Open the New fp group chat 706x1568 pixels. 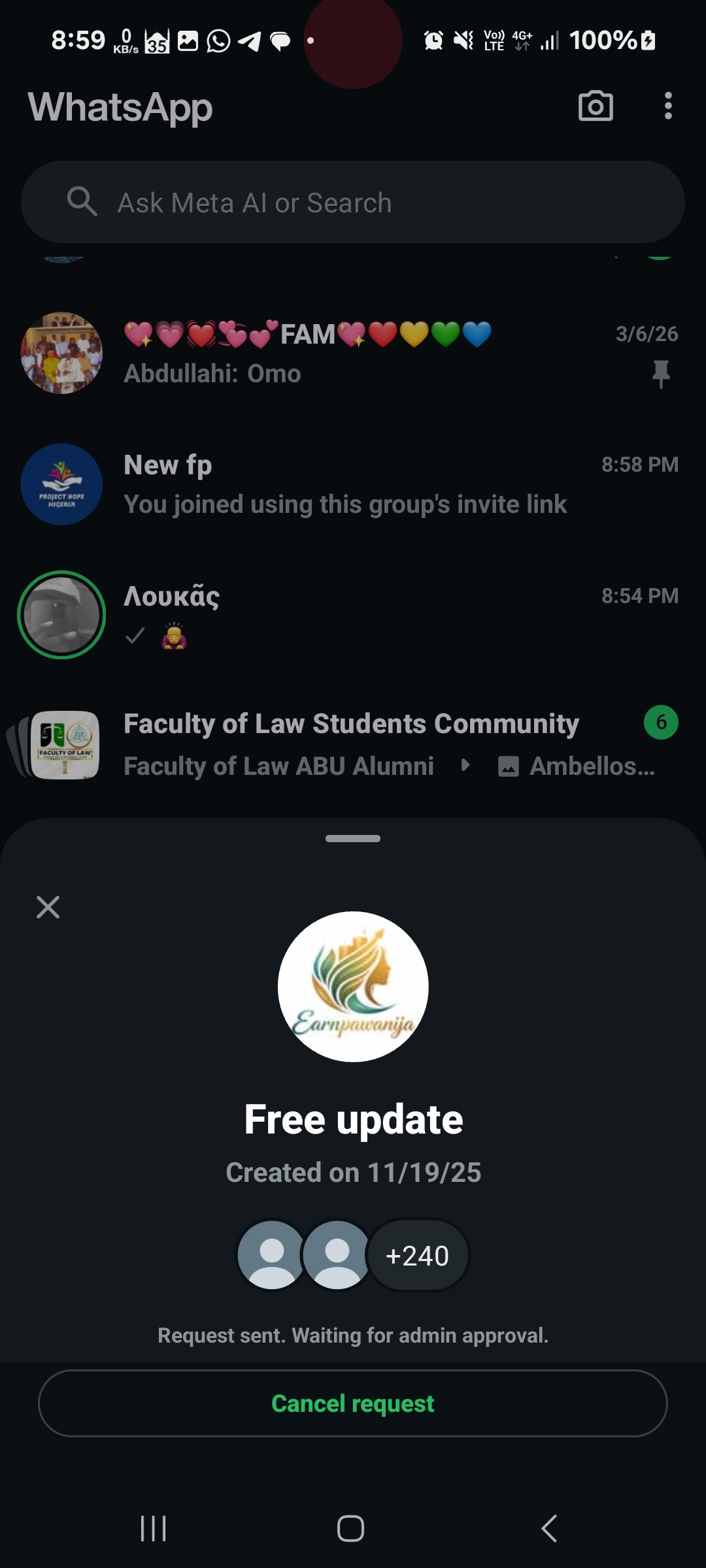pos(353,484)
